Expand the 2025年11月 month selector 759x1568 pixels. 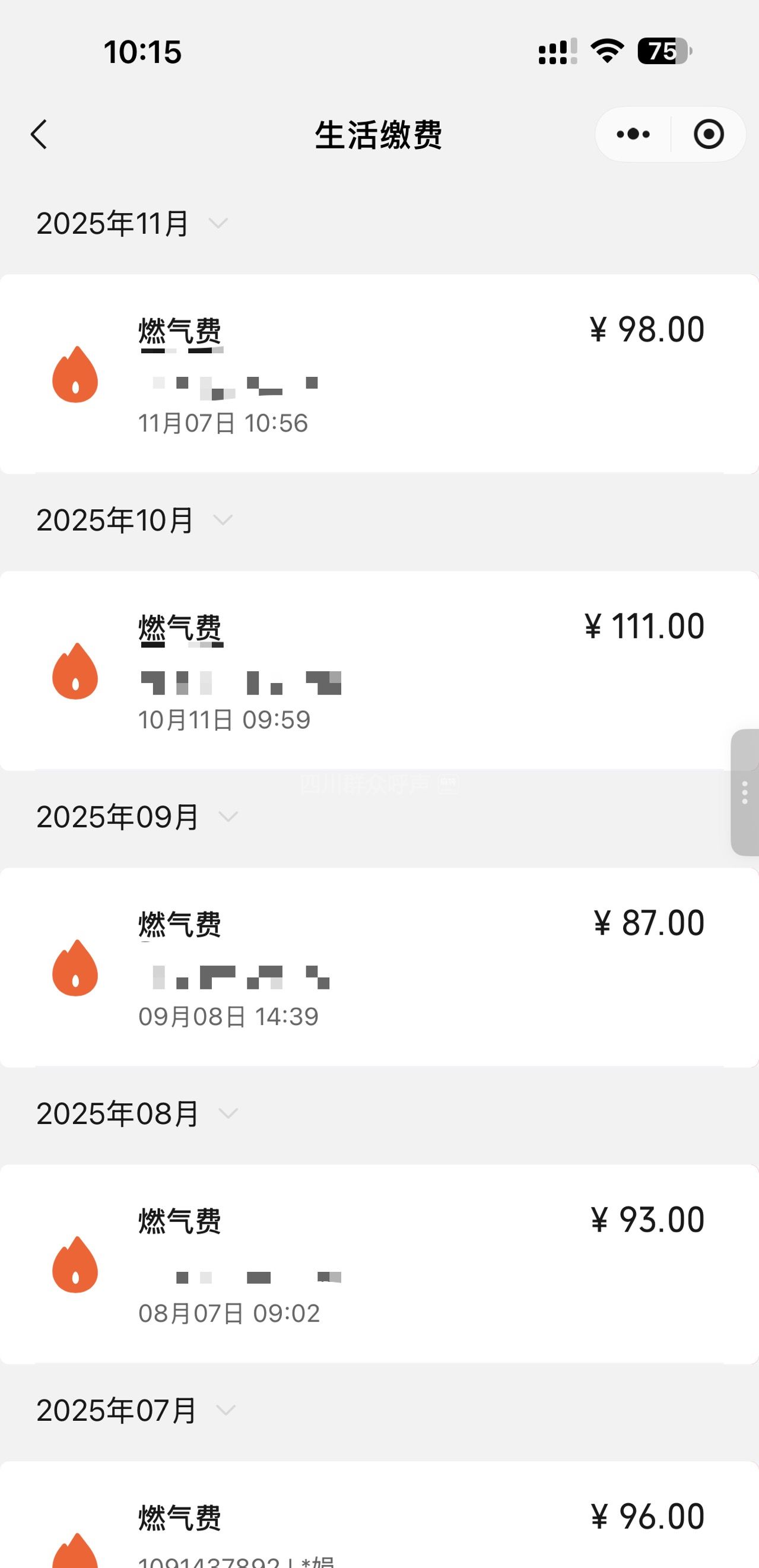click(x=132, y=223)
